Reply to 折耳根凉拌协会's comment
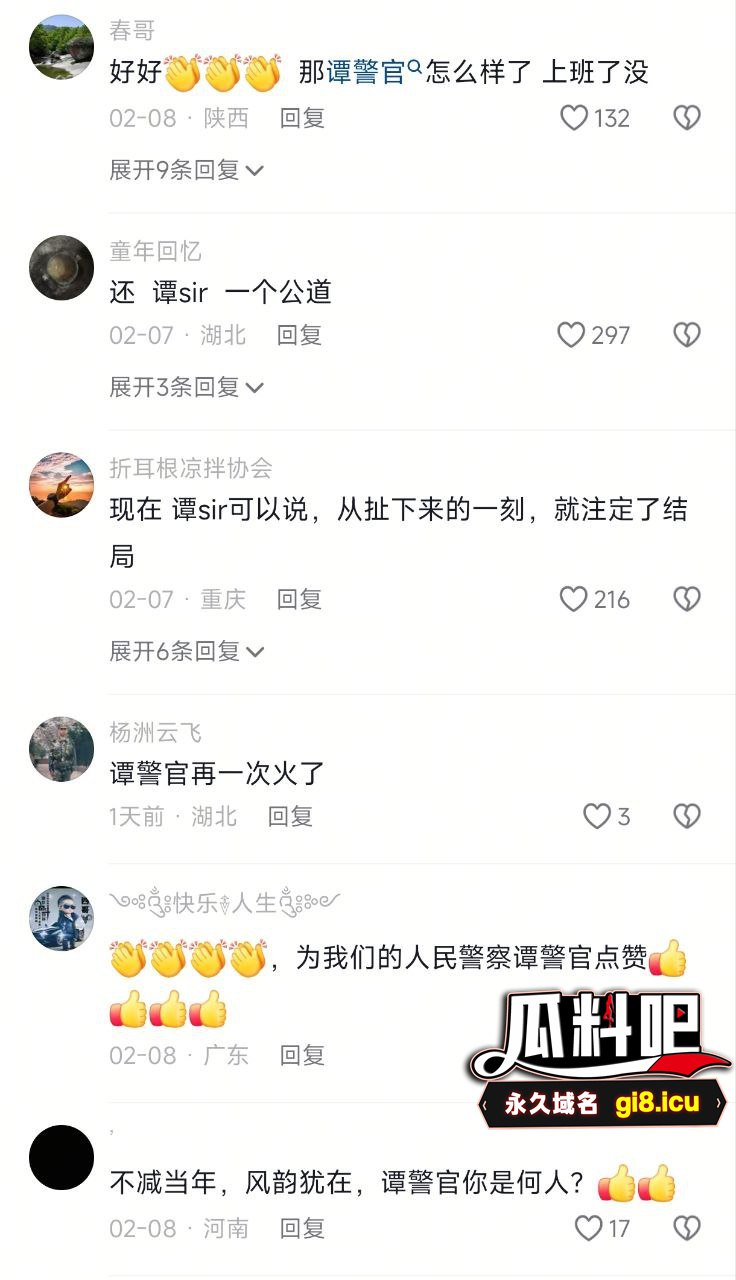Viewport: 736px width, 1280px height. (x=299, y=599)
